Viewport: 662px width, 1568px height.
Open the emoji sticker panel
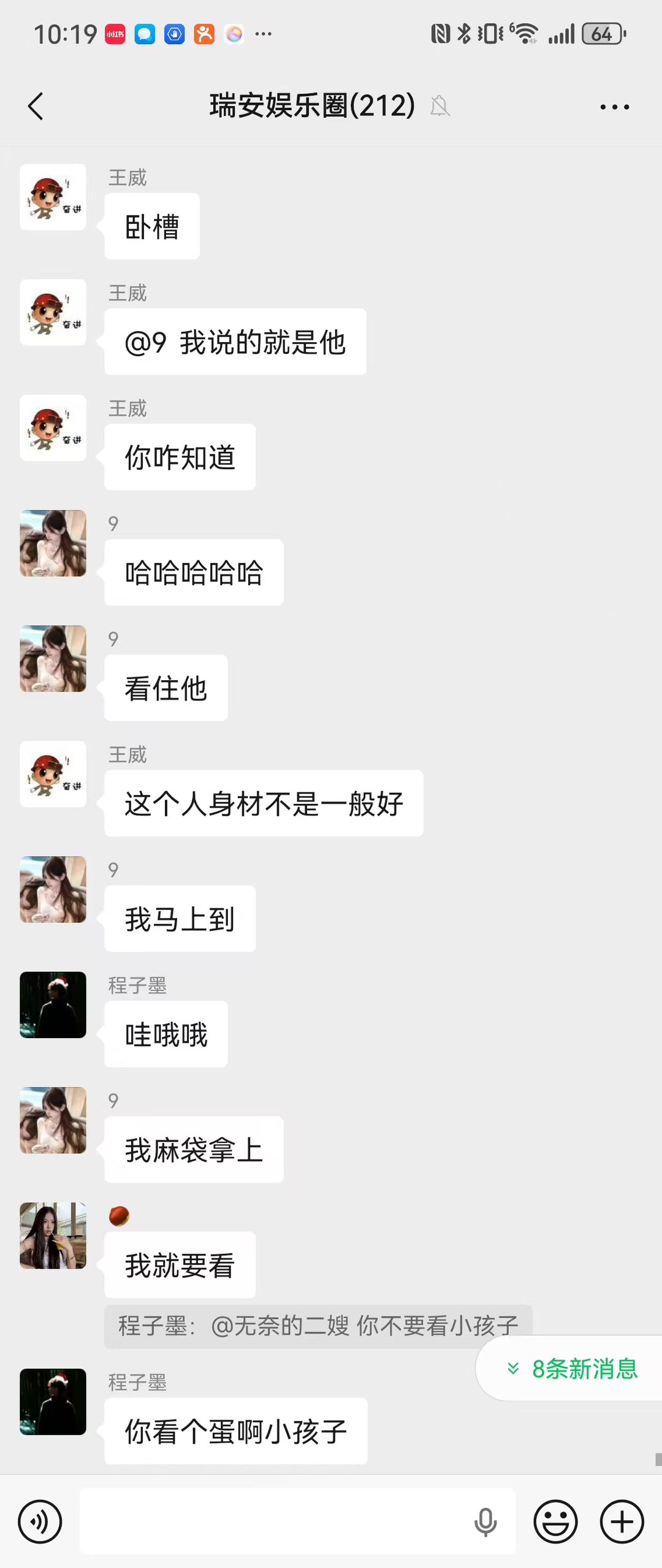(x=555, y=1521)
